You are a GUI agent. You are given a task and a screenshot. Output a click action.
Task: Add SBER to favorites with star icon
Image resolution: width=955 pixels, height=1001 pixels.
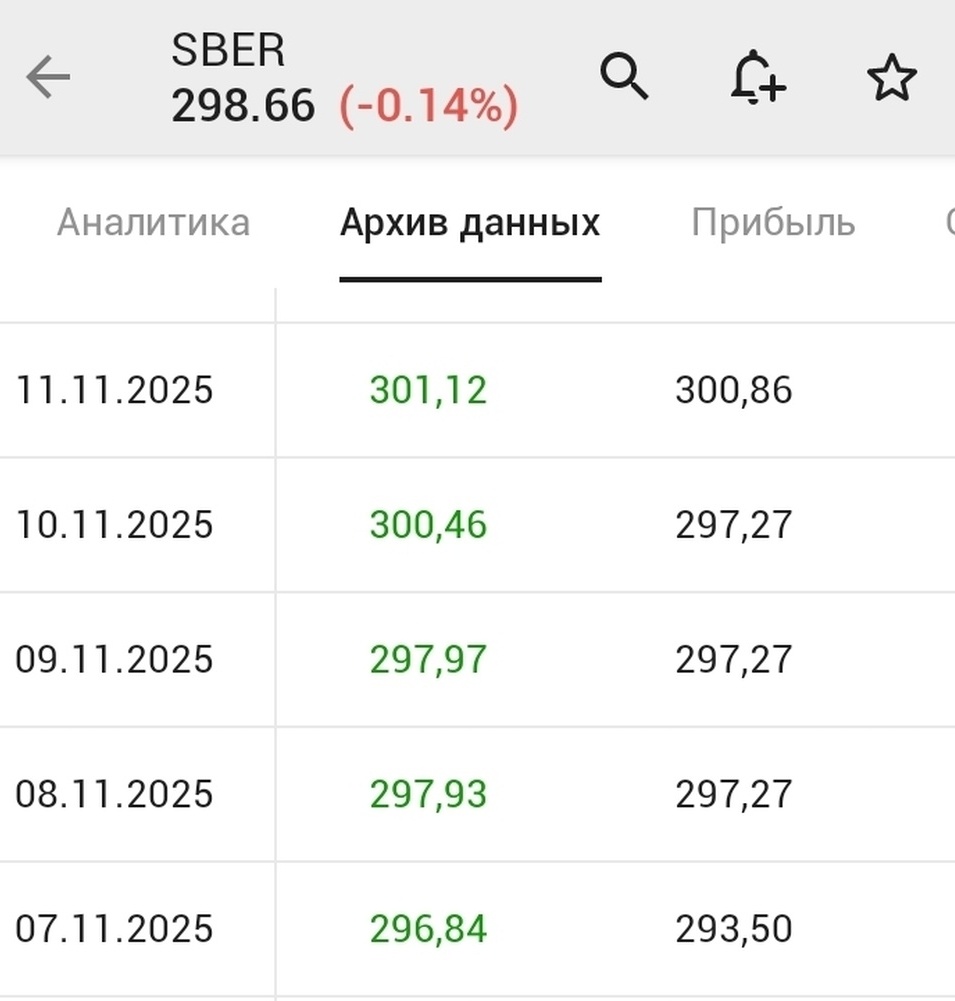[x=891, y=77]
